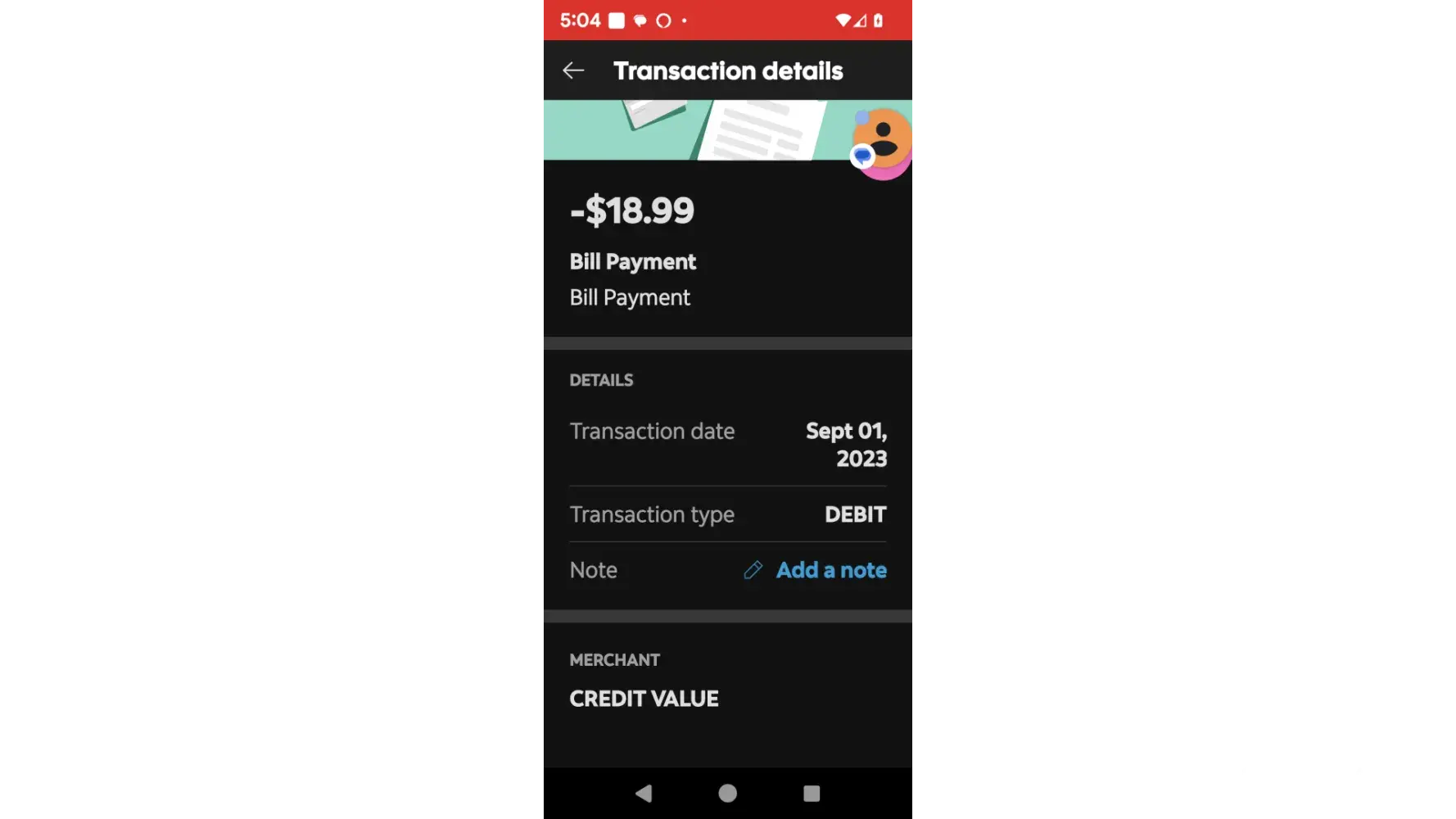Go back from Transaction details
The width and height of the screenshot is (1456, 819).
[573, 70]
